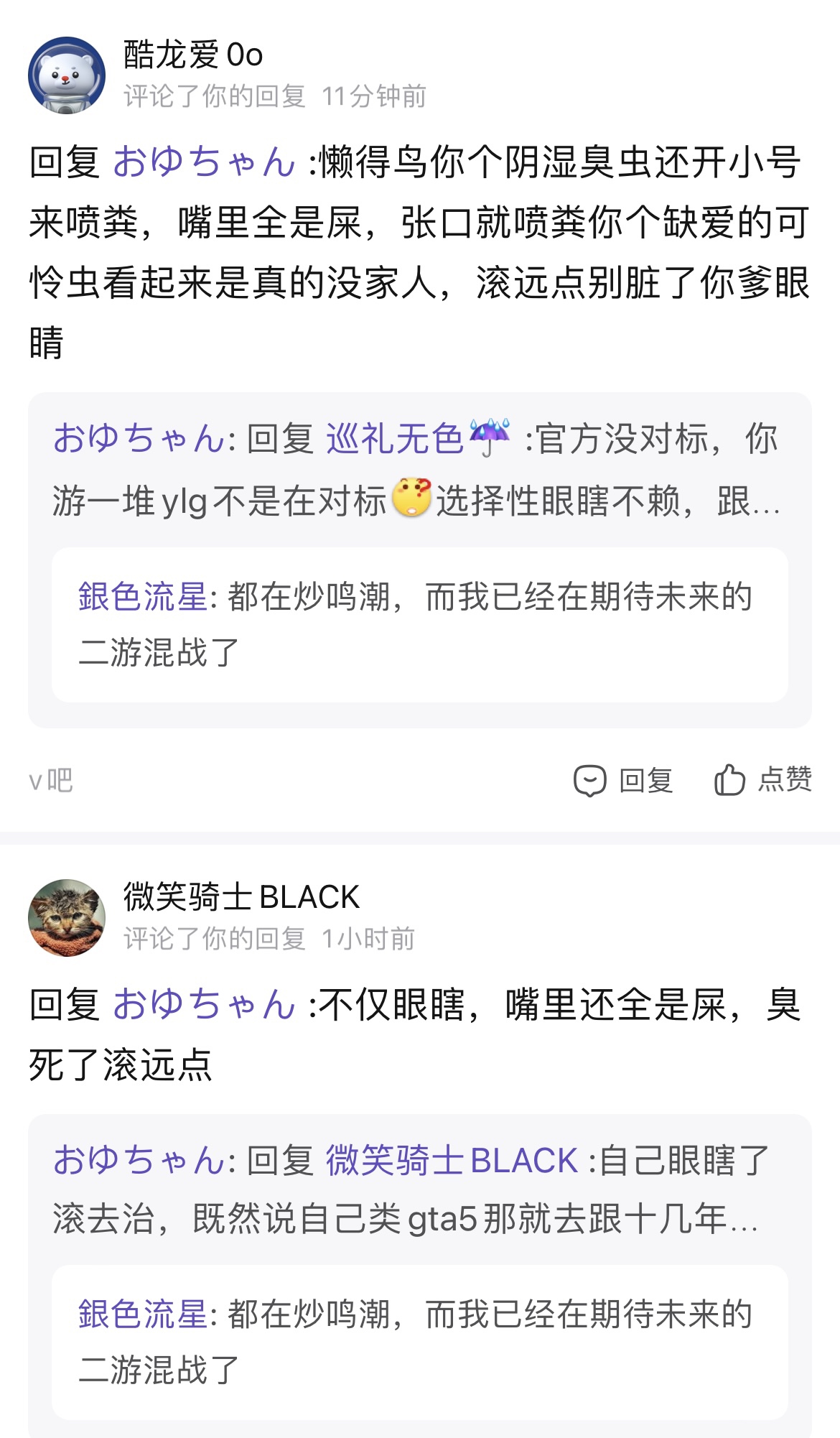840x1438 pixels.
Task: Reply to 酷龙爱0o's comment
Action: point(624,780)
